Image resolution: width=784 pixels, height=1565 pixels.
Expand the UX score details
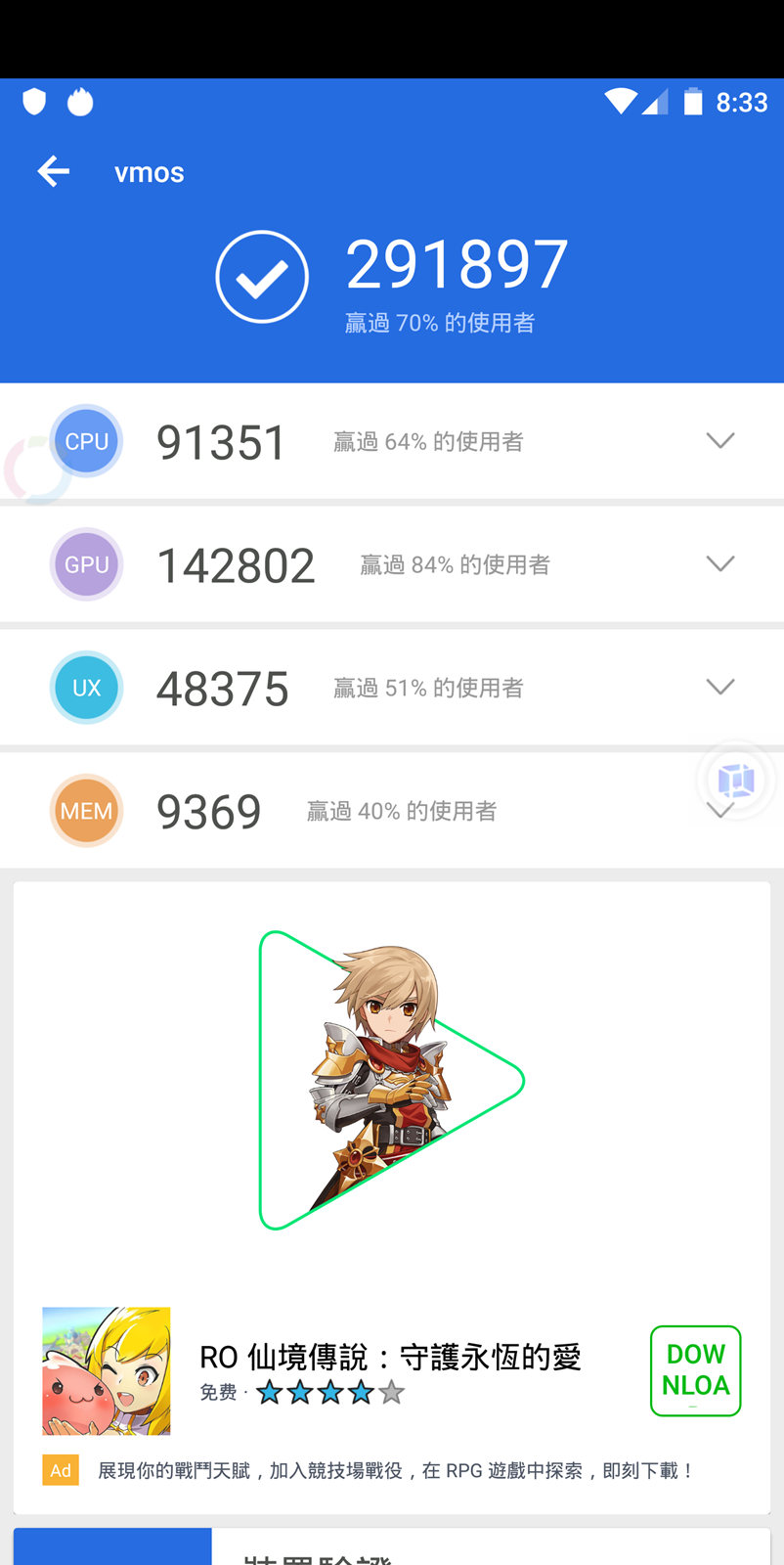[719, 688]
